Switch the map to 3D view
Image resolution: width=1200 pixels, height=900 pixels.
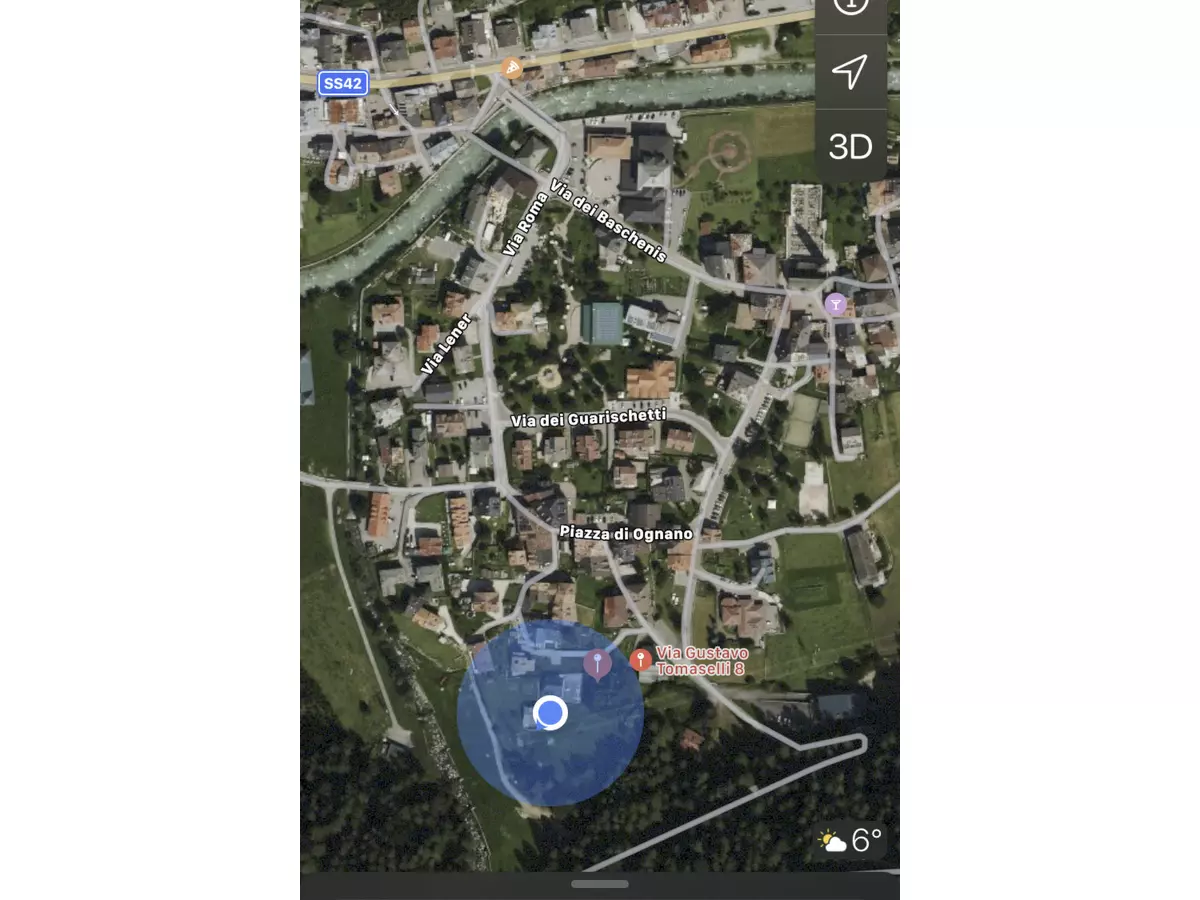pyautogui.click(x=850, y=147)
